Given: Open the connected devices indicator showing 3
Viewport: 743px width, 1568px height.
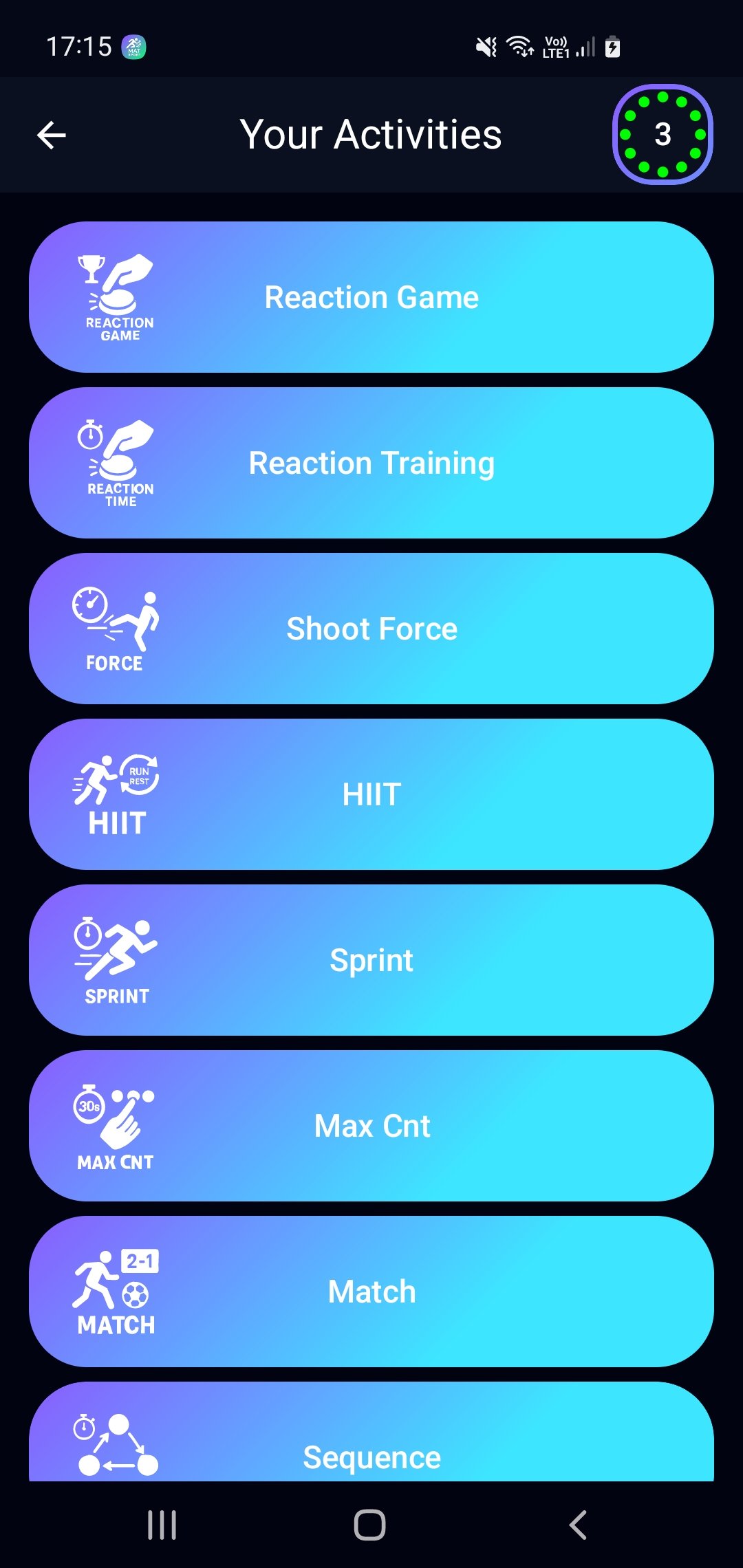Looking at the screenshot, I should pos(663,135).
